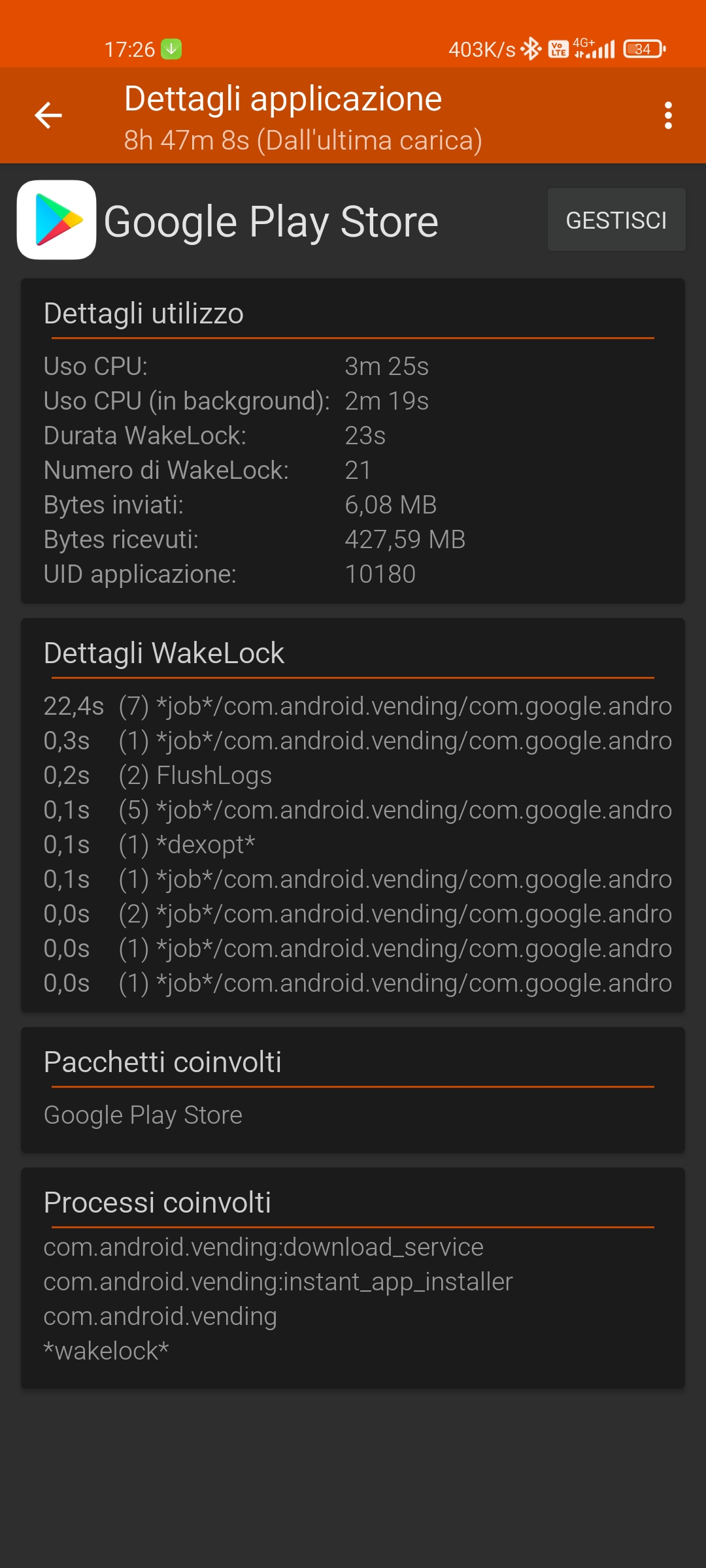706x1568 pixels.
Task: Go back using the arrow icon
Action: (x=48, y=116)
